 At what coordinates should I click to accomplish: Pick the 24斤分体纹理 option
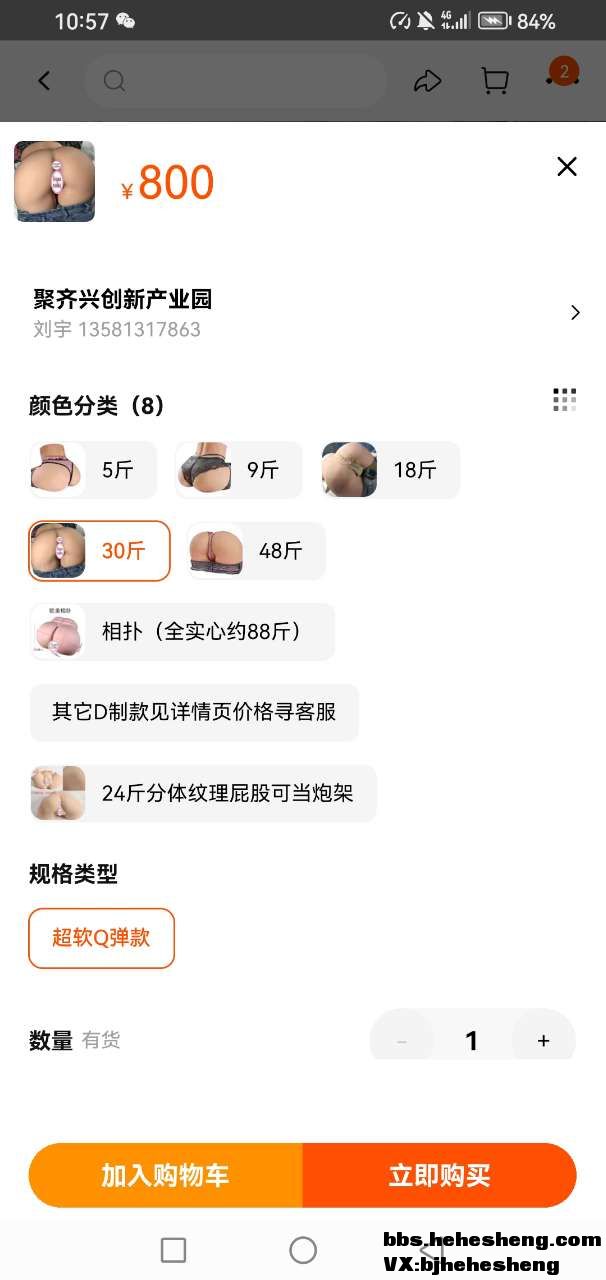203,794
